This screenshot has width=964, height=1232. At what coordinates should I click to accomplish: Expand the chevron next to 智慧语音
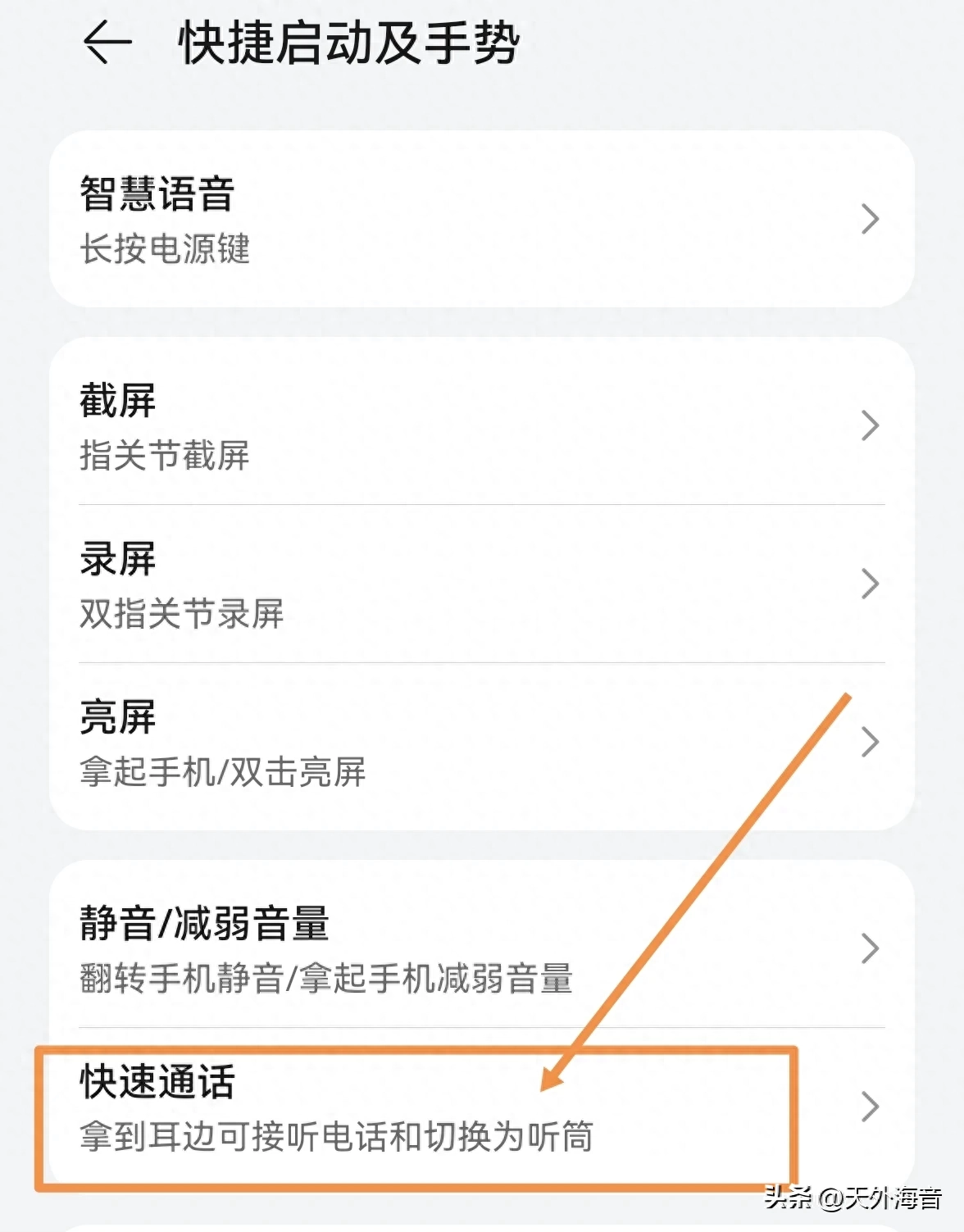(x=871, y=220)
